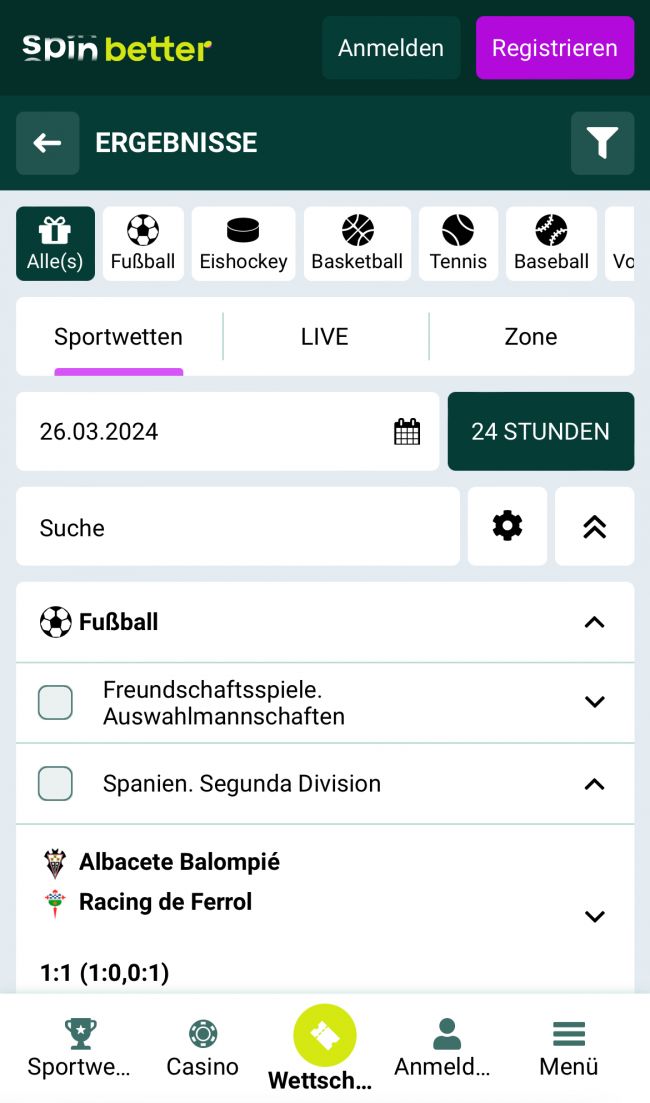The image size is (650, 1103).
Task: Switch to the LIVE tab
Action: 325,337
